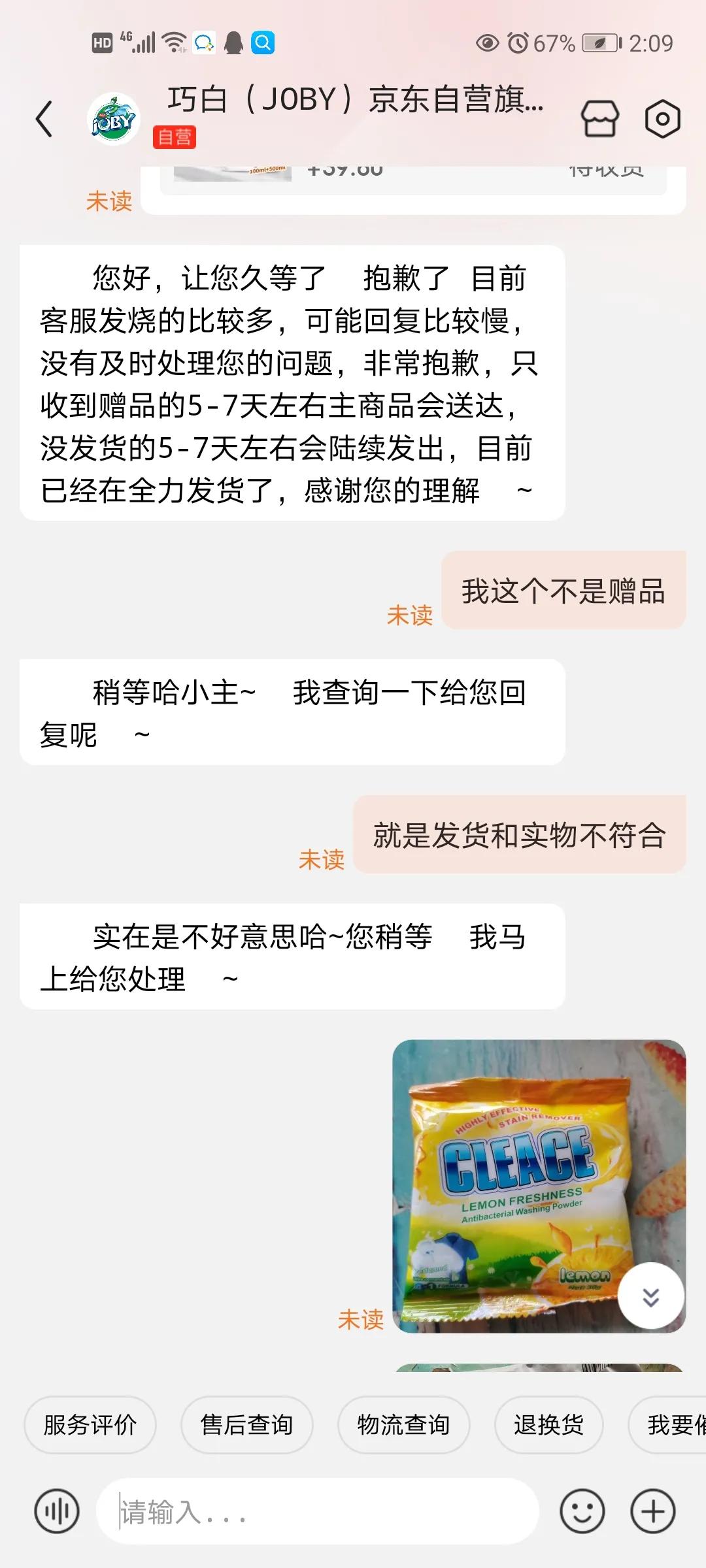The width and height of the screenshot is (706, 1568).
Task: Tap the 服务评价 quick reply chip
Action: pyautogui.click(x=90, y=1426)
